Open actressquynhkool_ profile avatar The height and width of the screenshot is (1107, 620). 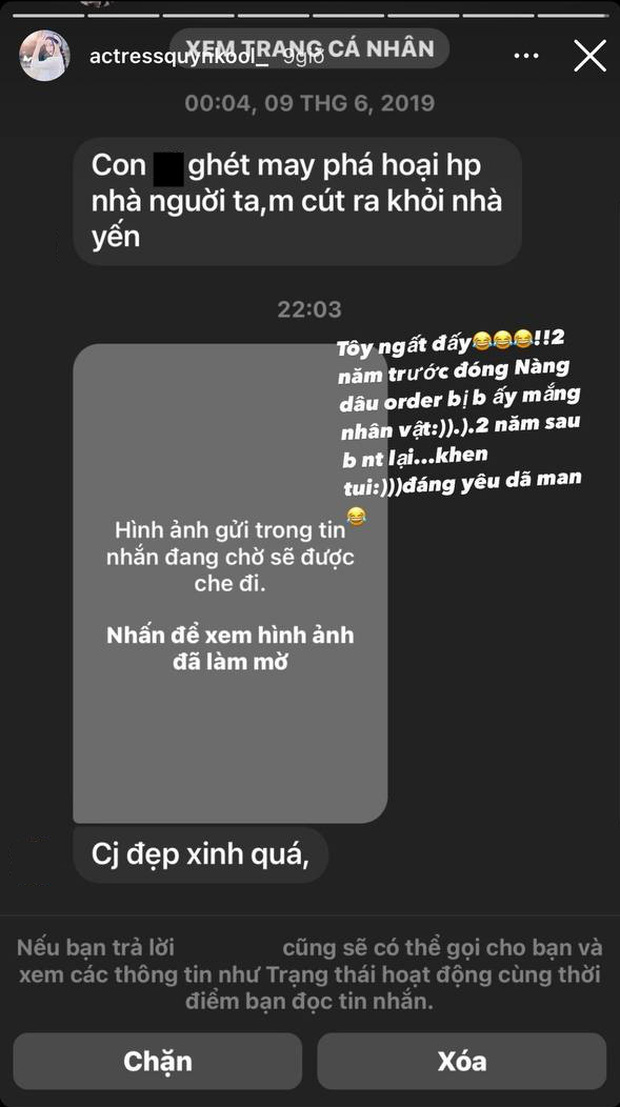tap(45, 56)
